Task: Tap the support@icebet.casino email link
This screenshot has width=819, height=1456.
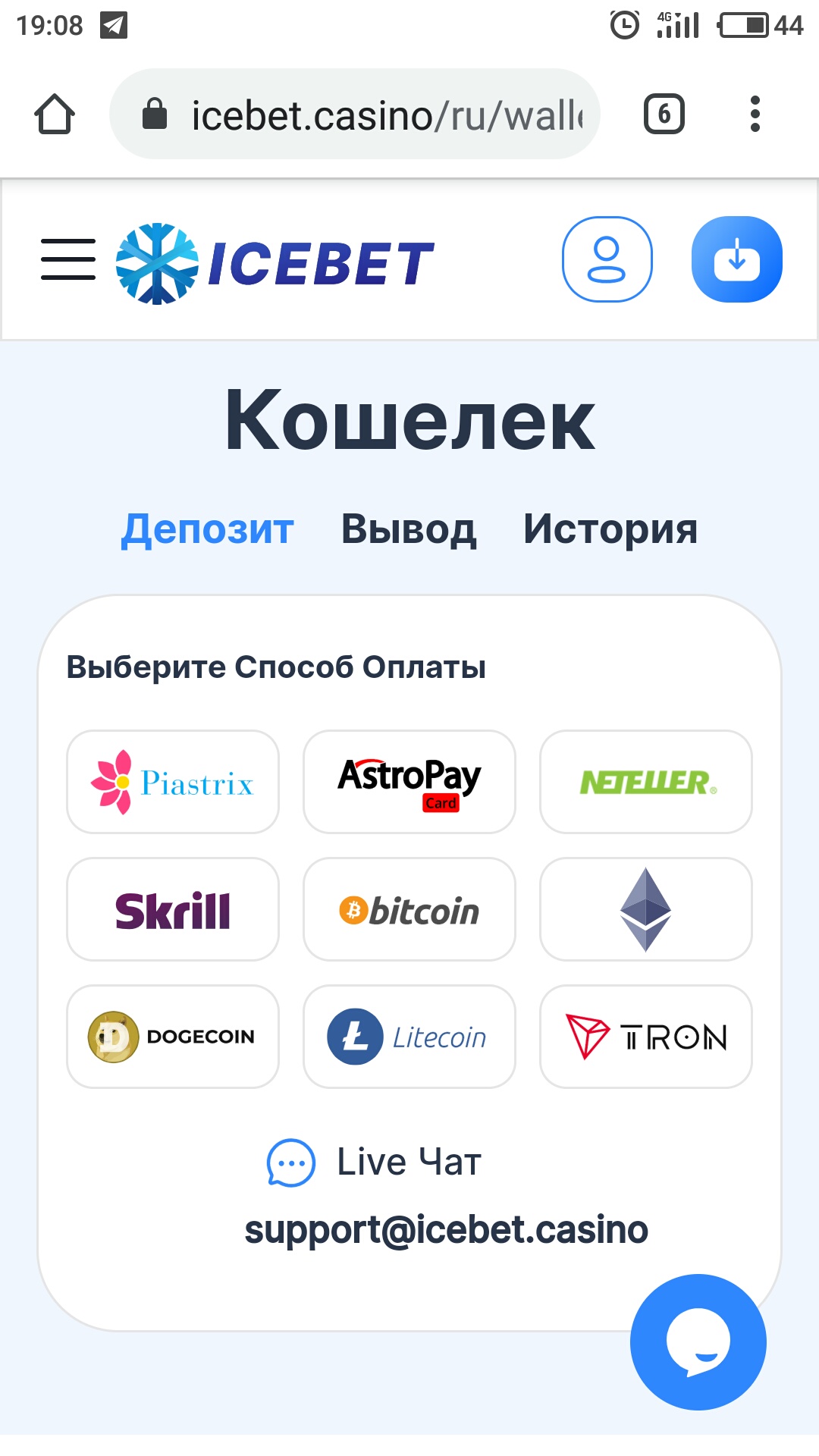Action: 446,1229
